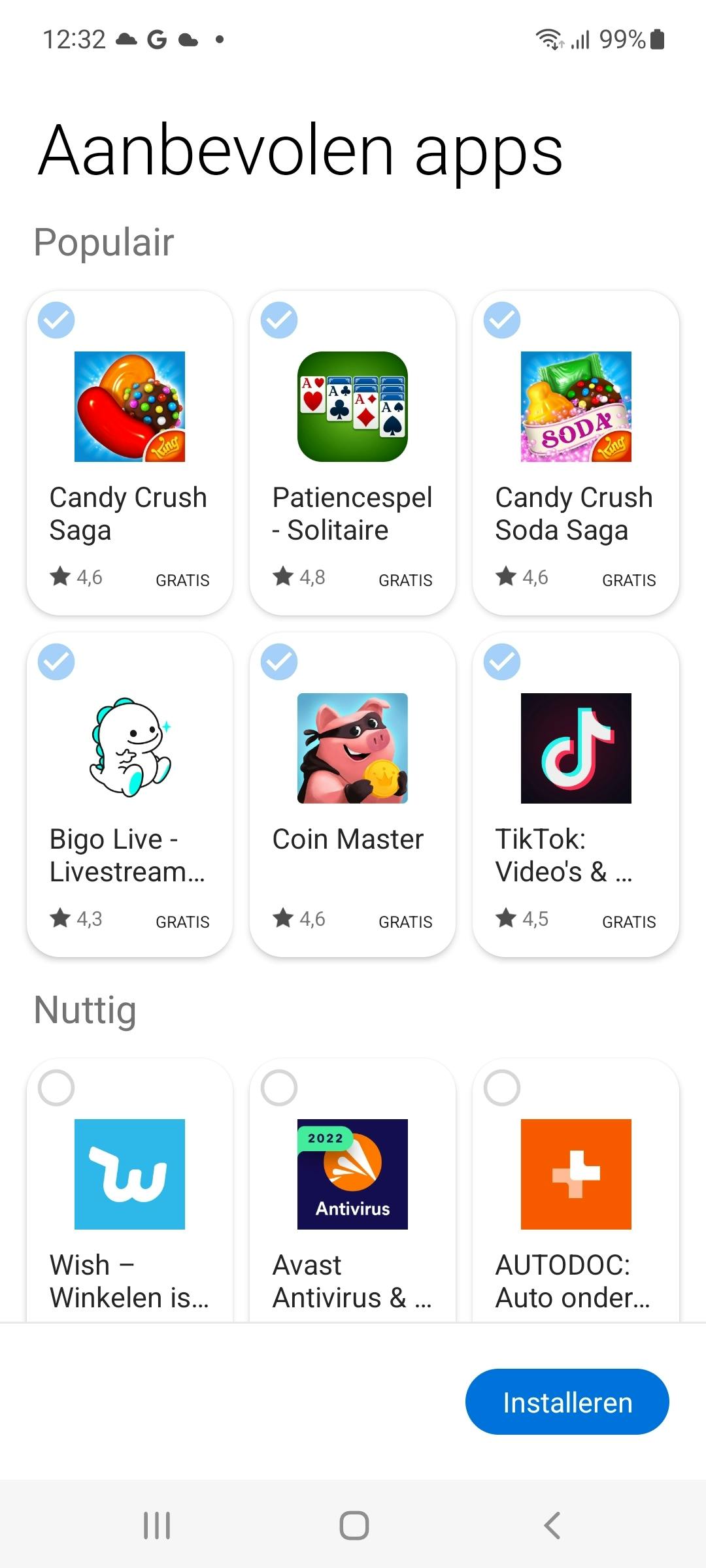Check Avast Antivirus for install
This screenshot has width=706, height=1568.
click(x=279, y=1088)
